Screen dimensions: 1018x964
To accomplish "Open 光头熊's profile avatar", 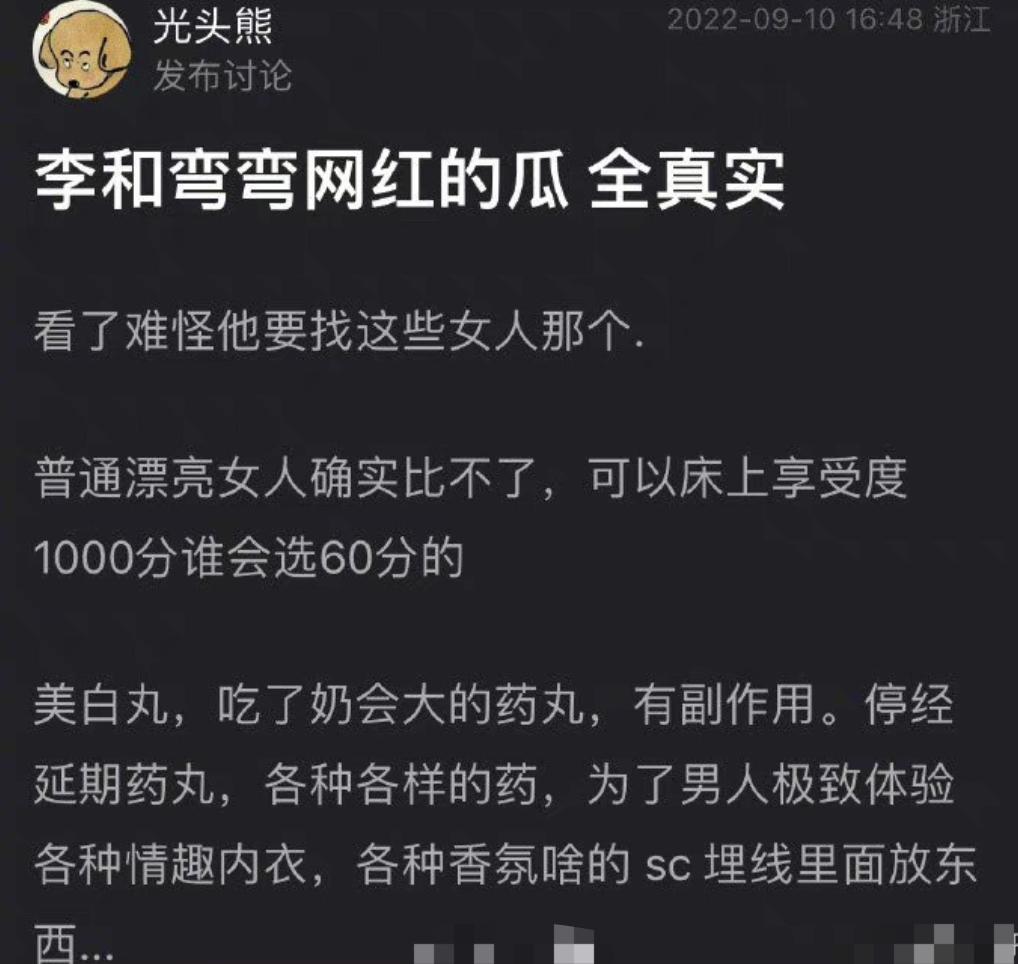I will [x=82, y=50].
